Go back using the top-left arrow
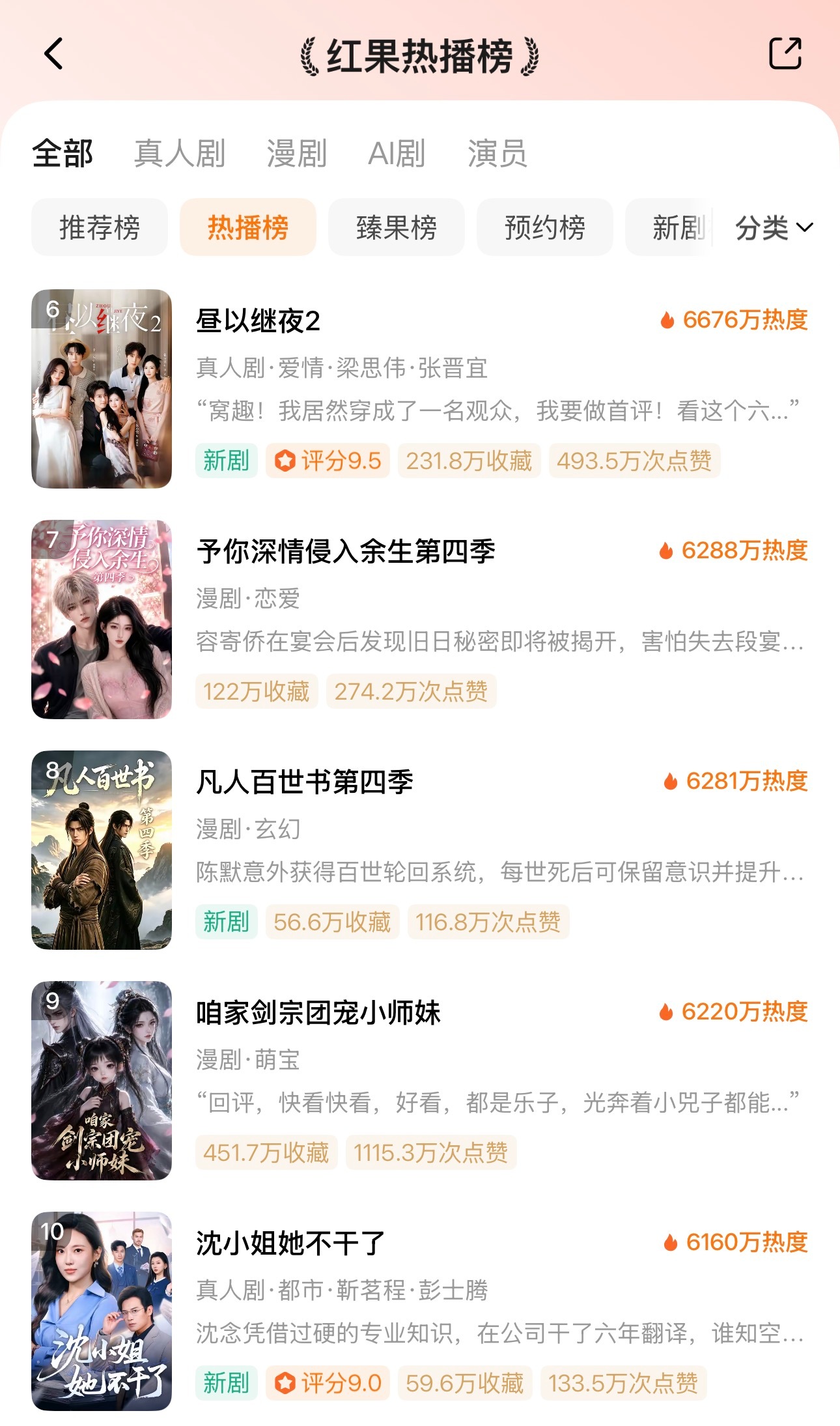840x1426 pixels. [54, 53]
